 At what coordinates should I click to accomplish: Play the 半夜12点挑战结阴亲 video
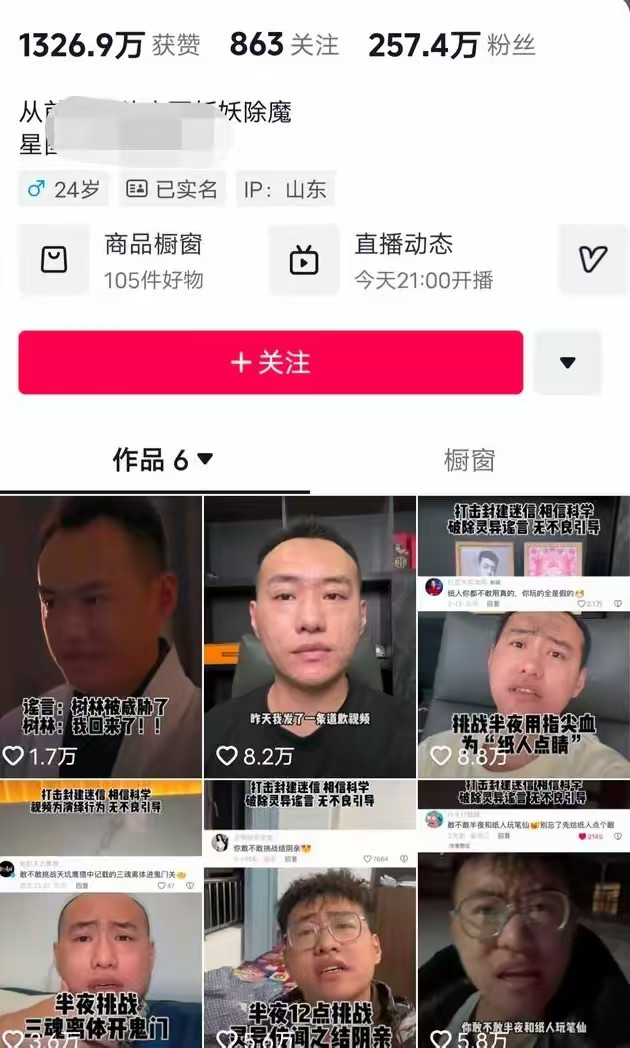pos(310,915)
